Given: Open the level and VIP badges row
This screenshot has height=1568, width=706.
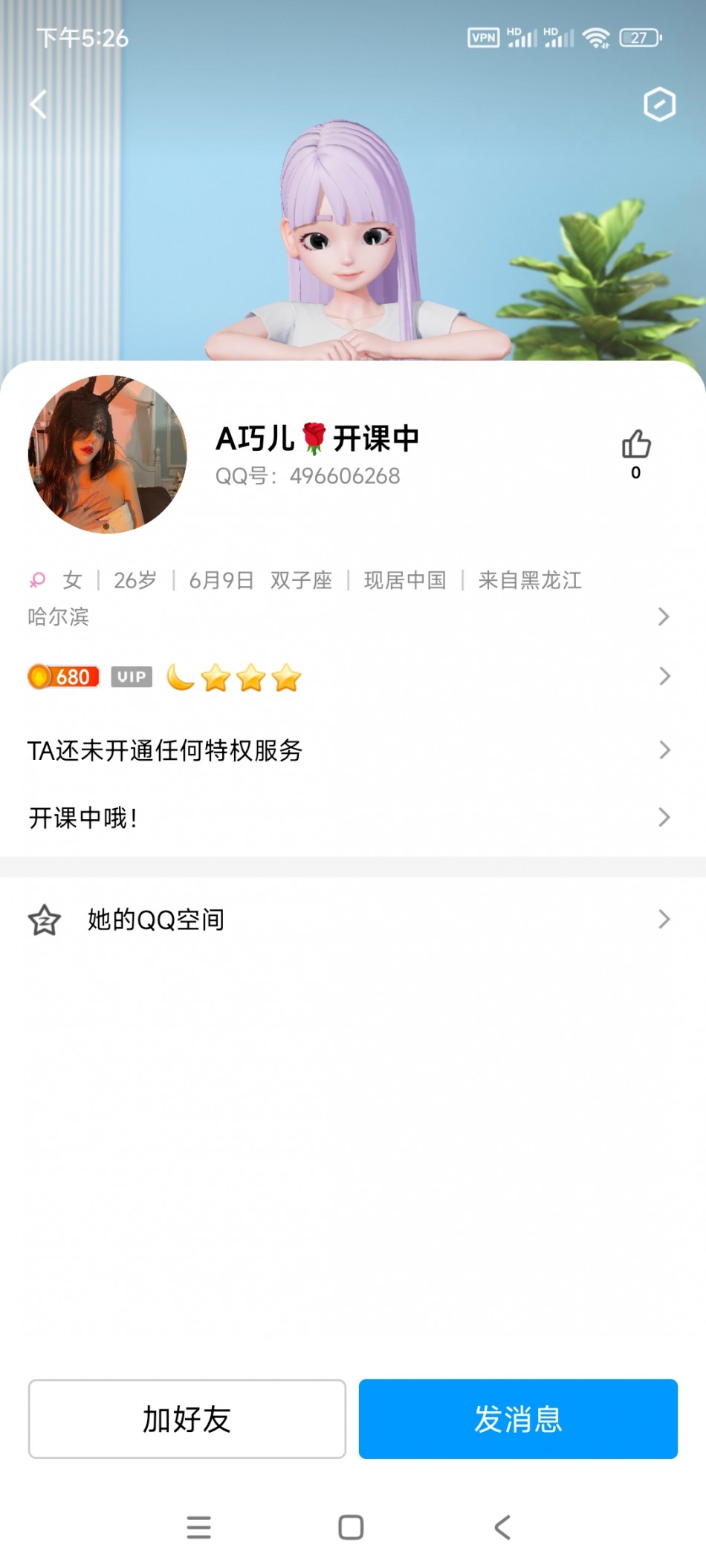Looking at the screenshot, I should click(x=349, y=677).
